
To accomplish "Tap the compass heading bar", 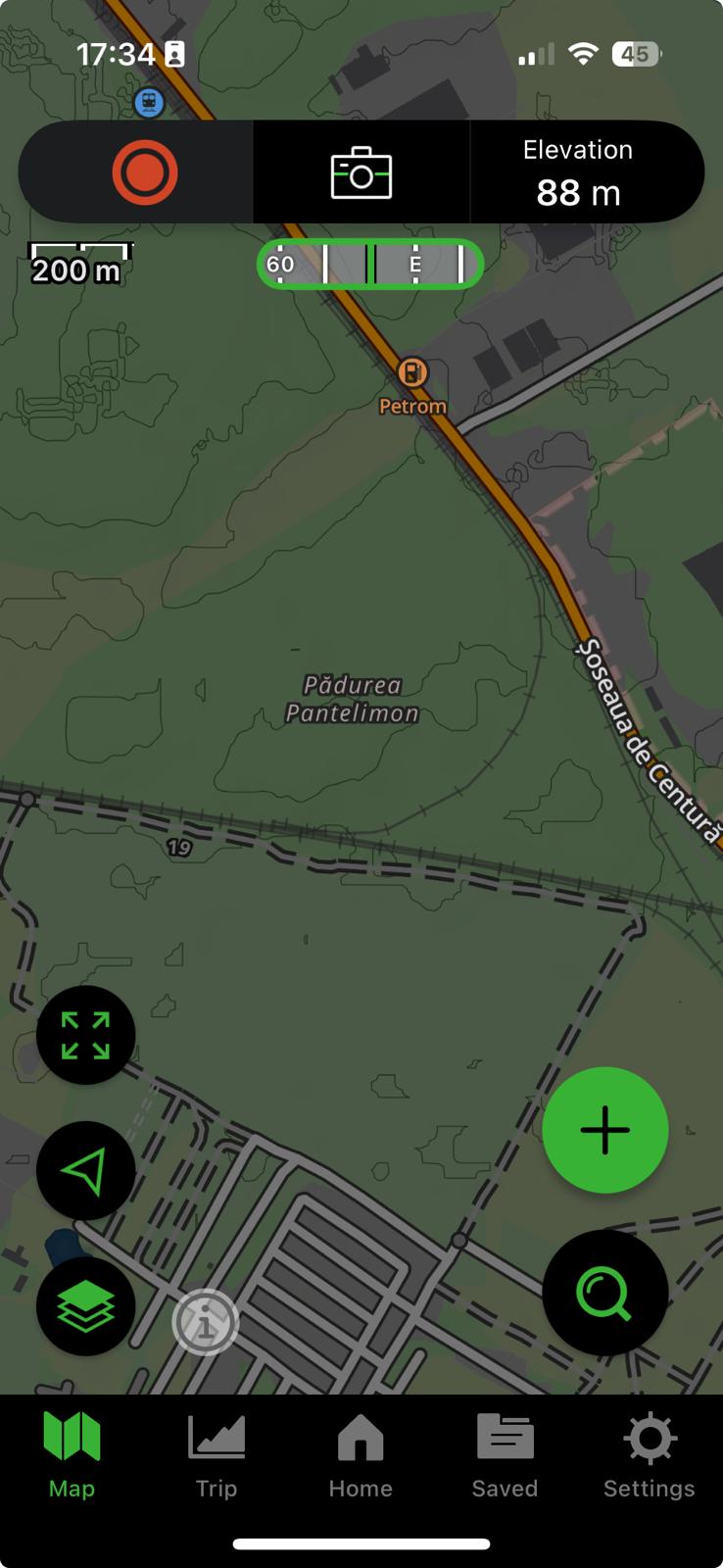I will point(370,264).
